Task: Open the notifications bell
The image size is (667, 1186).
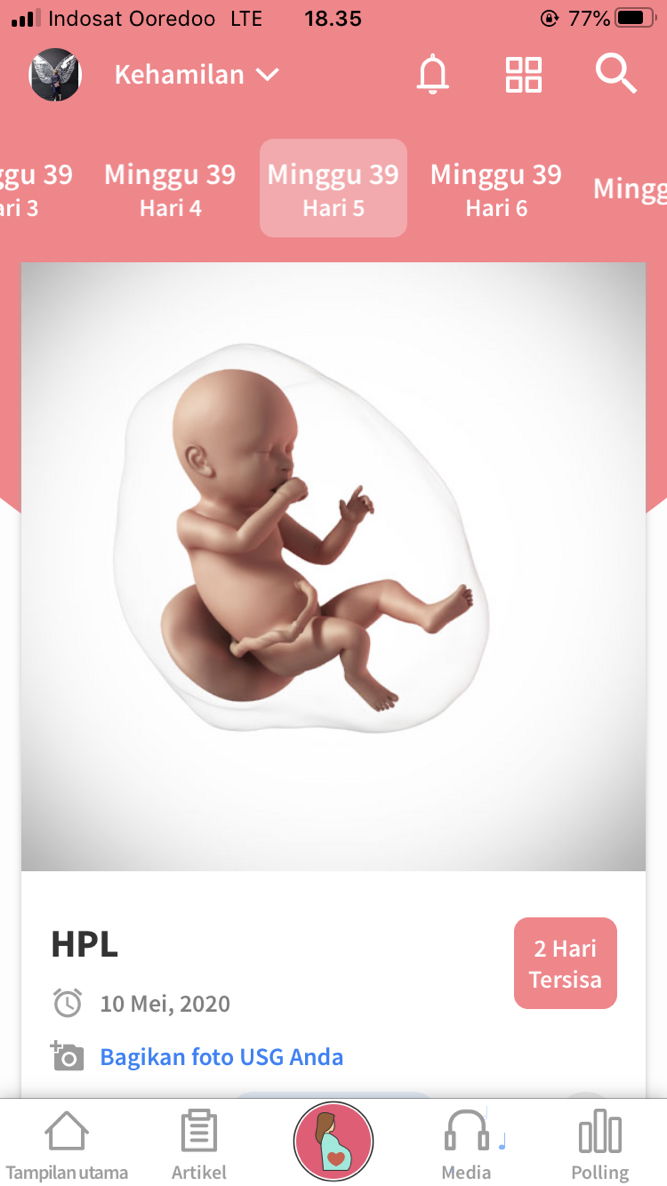Action: pyautogui.click(x=433, y=75)
